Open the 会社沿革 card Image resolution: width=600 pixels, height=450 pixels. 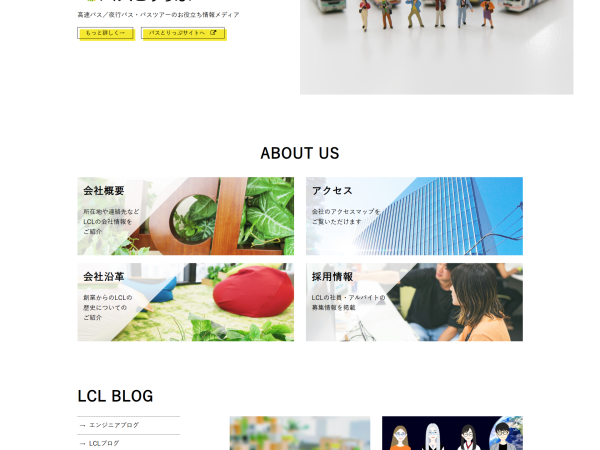coord(185,302)
